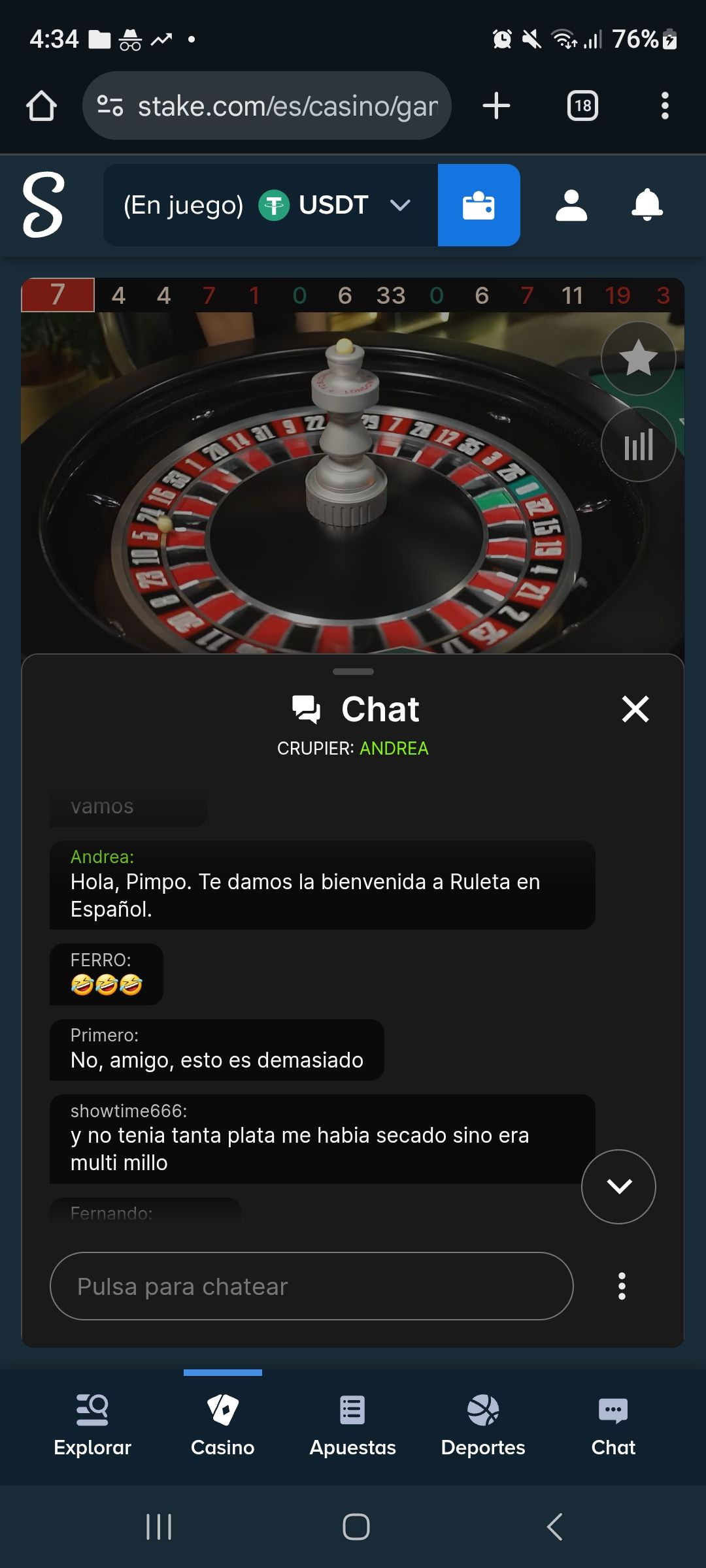Add game to favorites with star icon
The width and height of the screenshot is (706, 1568).
click(638, 358)
